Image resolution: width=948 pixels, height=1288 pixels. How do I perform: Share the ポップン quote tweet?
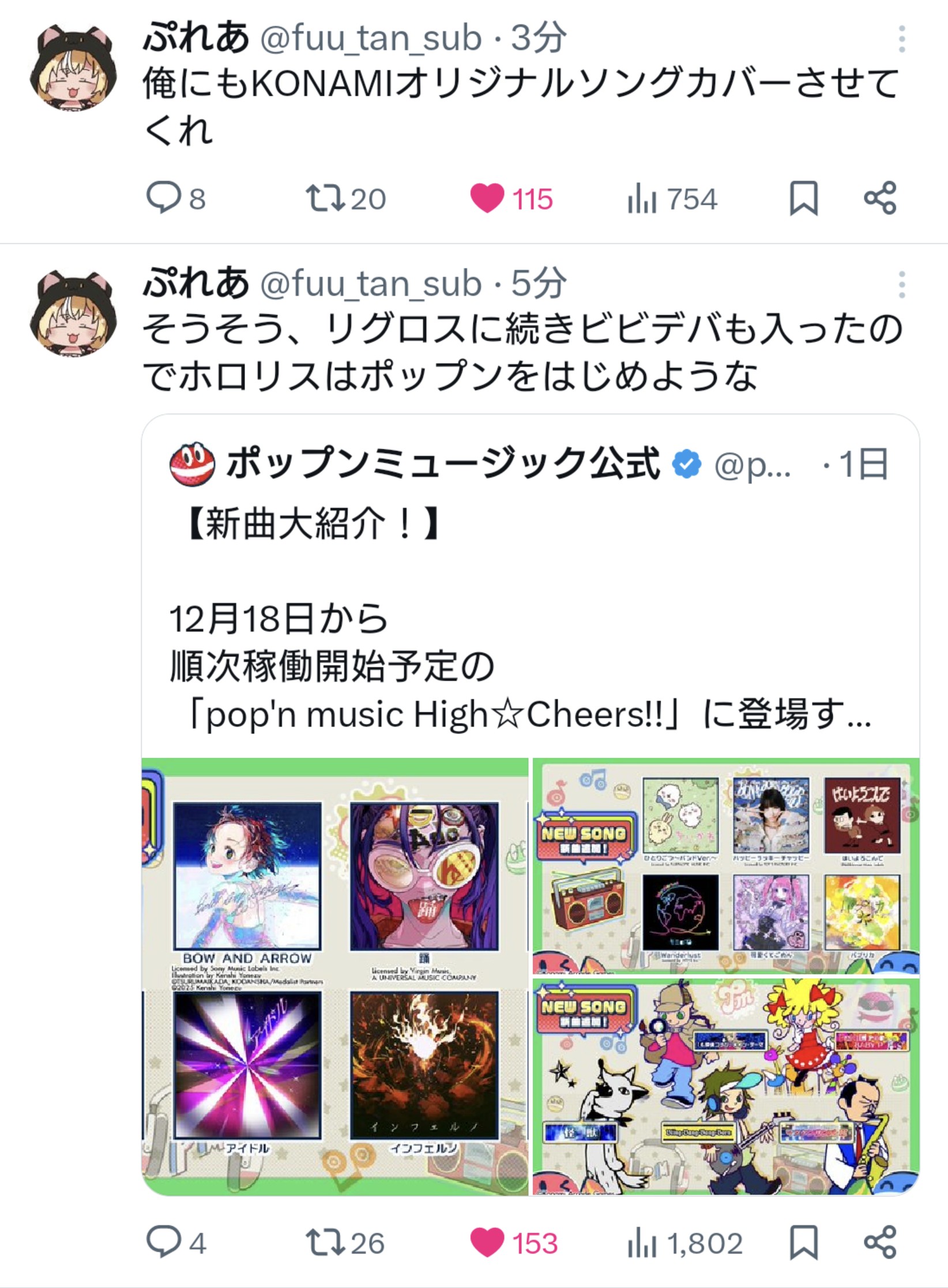(880, 1243)
